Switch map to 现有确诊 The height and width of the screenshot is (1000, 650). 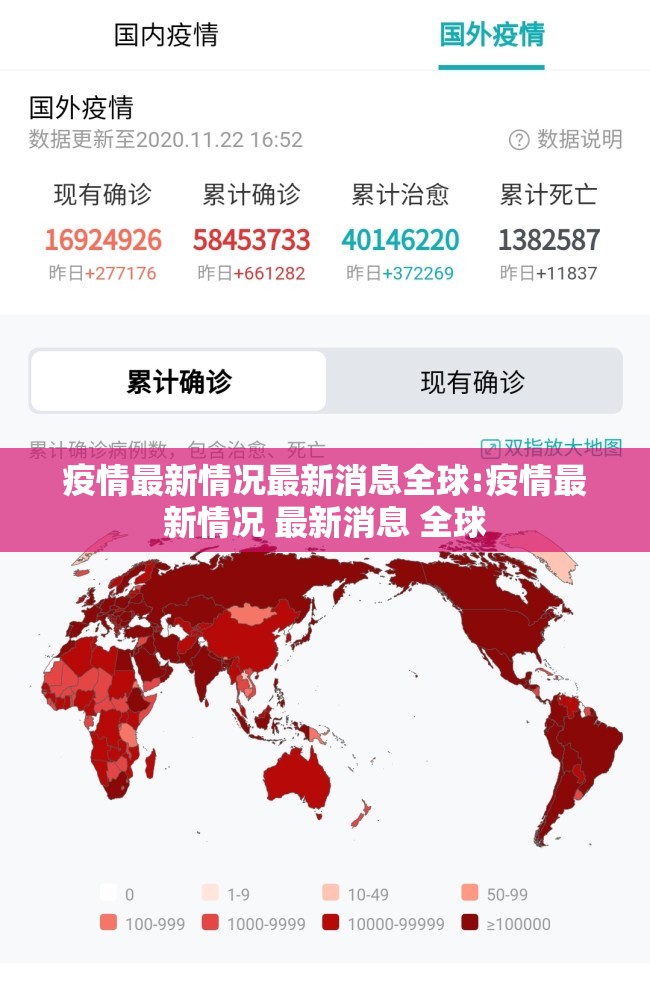(x=472, y=381)
